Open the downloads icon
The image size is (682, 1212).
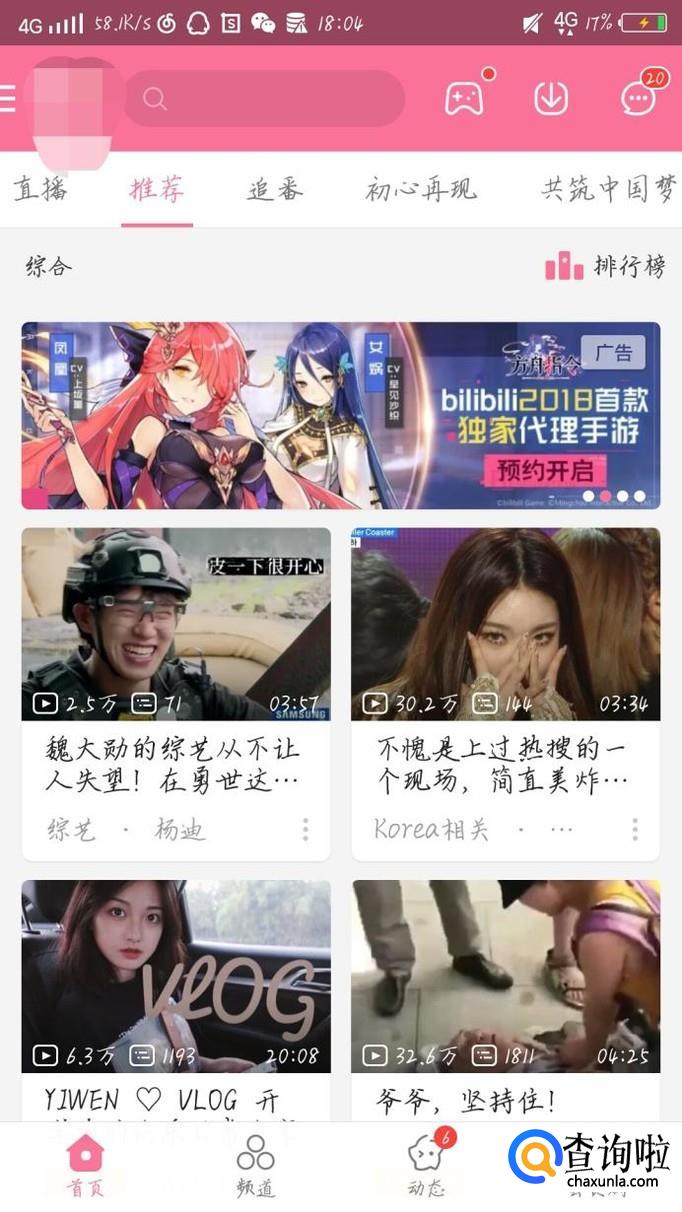tap(551, 98)
